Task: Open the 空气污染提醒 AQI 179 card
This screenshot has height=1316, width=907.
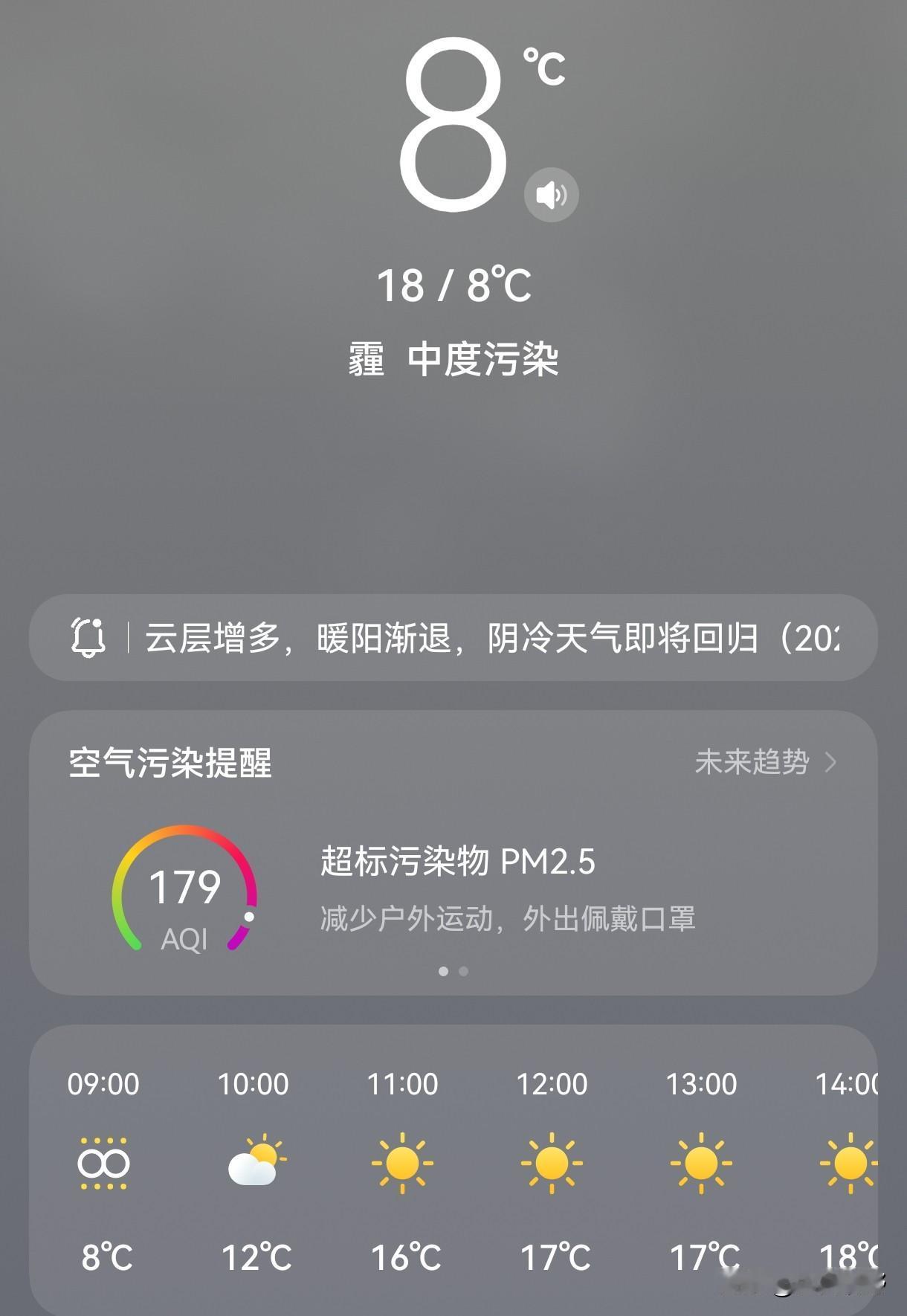Action: tap(453, 853)
